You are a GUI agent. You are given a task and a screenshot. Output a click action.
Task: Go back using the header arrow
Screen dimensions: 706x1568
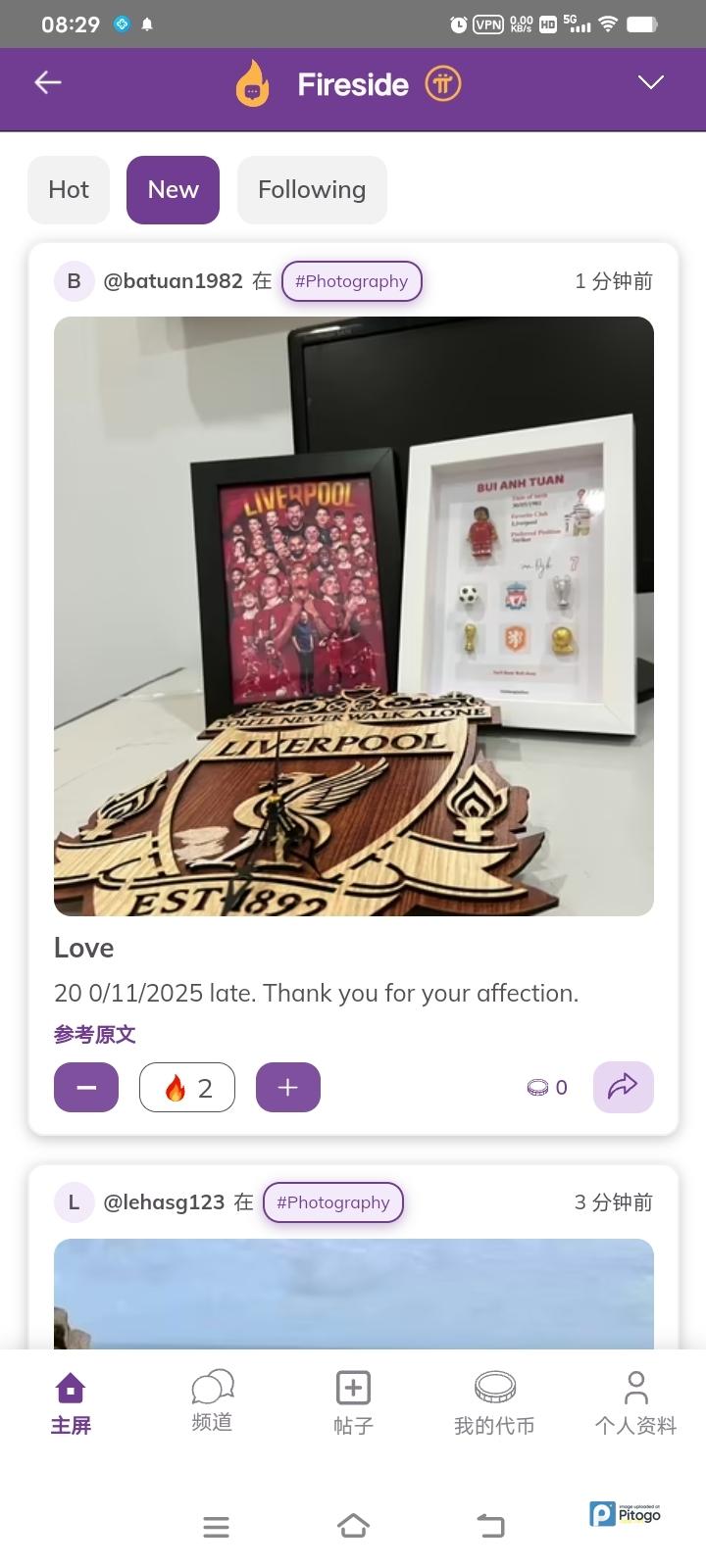[x=48, y=83]
